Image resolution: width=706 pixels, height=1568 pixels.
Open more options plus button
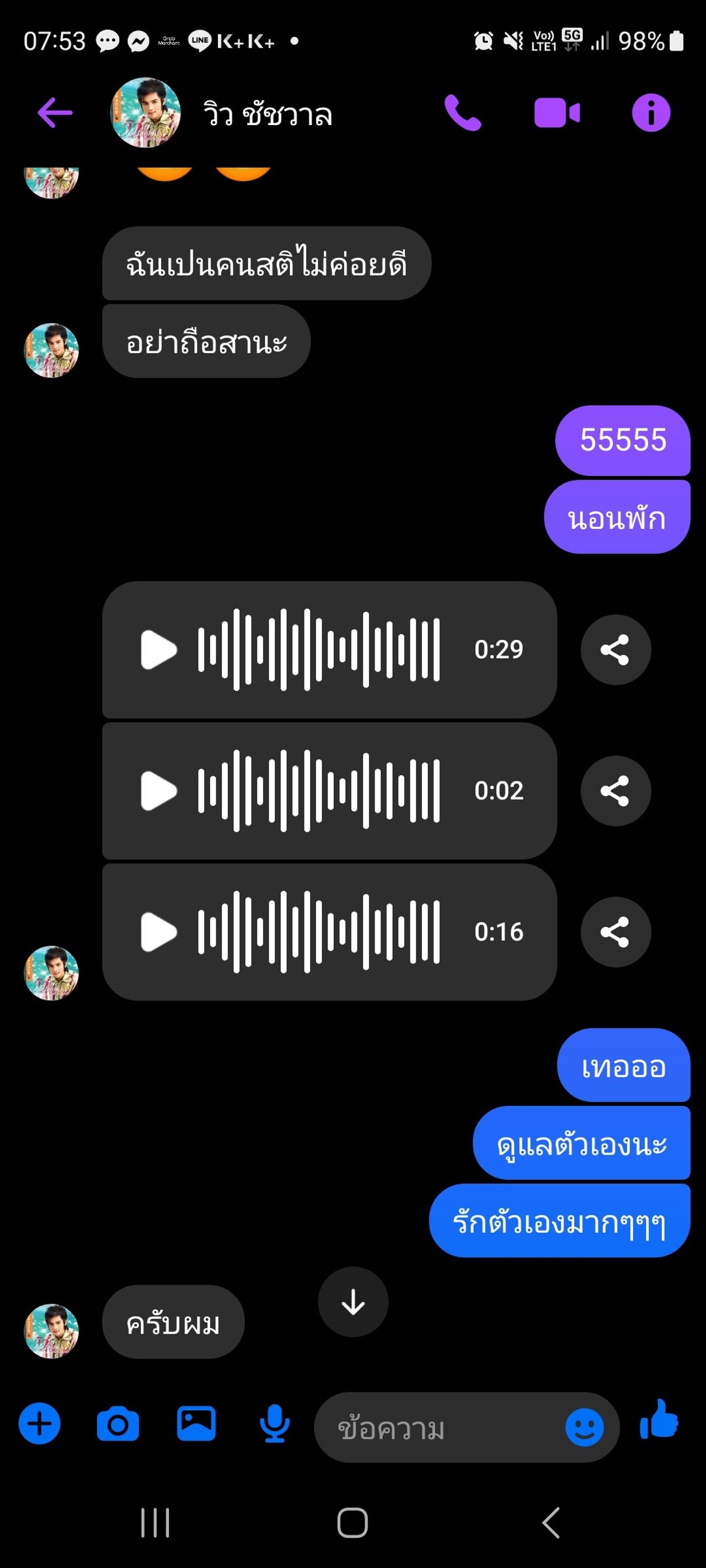[40, 1424]
